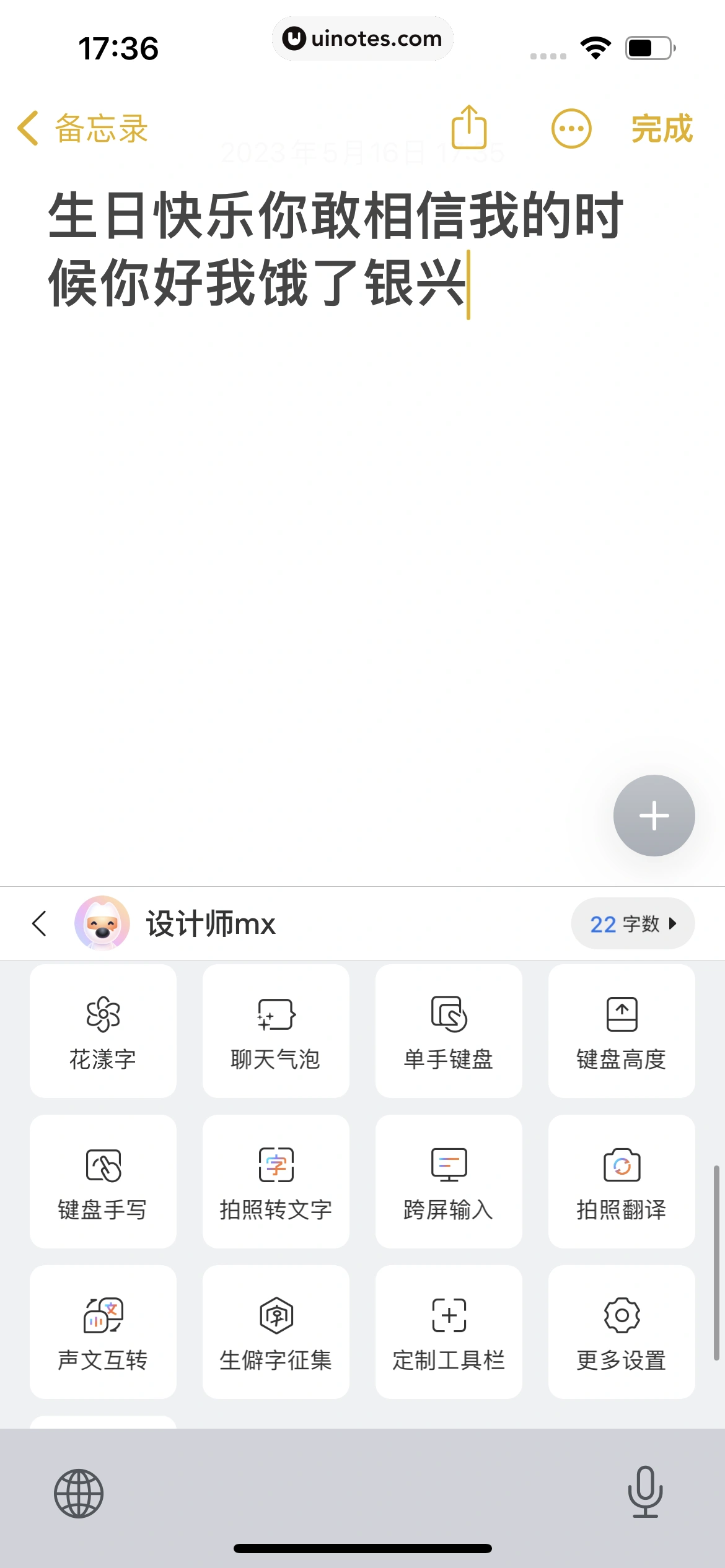Collapse the keyboard toolbox with back arrow

pyautogui.click(x=40, y=923)
